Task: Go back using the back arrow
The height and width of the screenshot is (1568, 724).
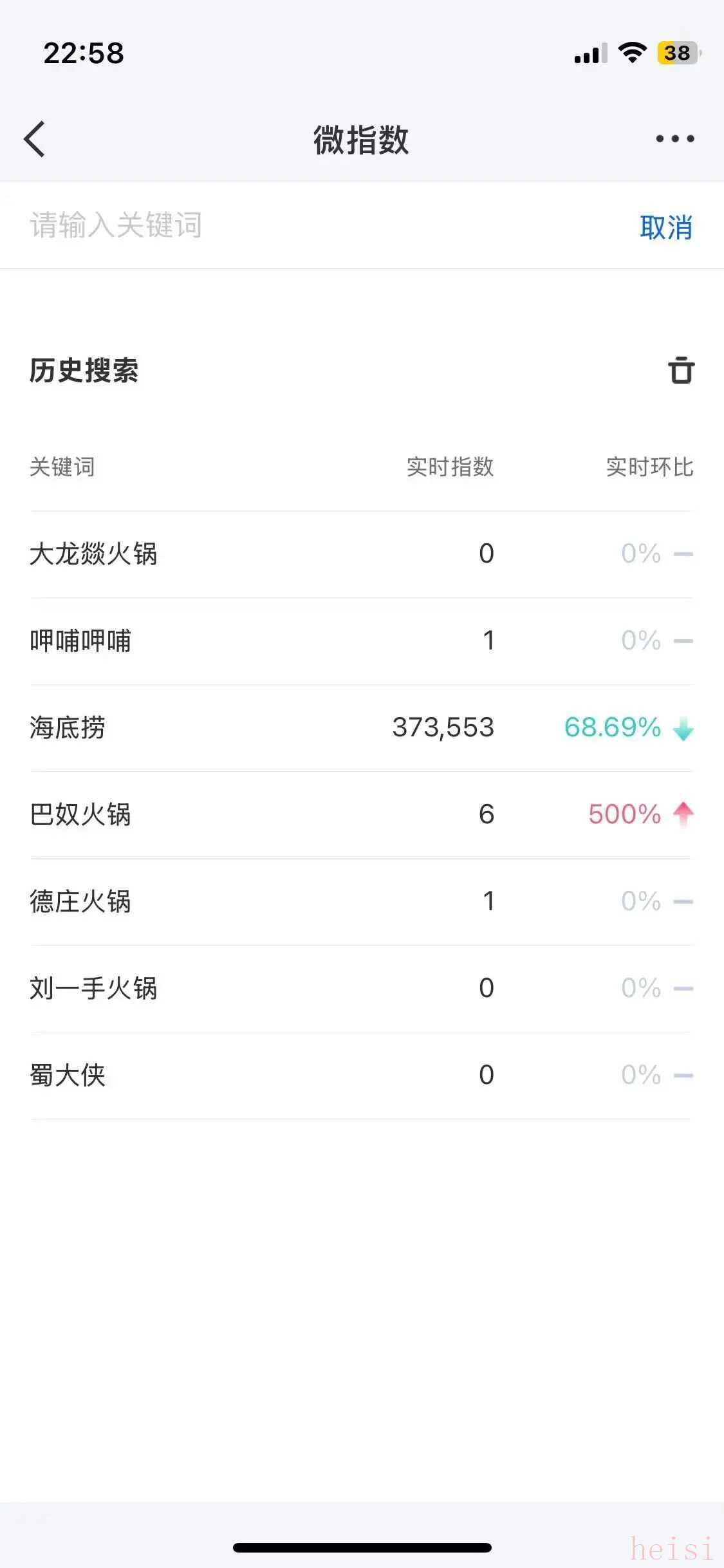Action: pos(35,139)
